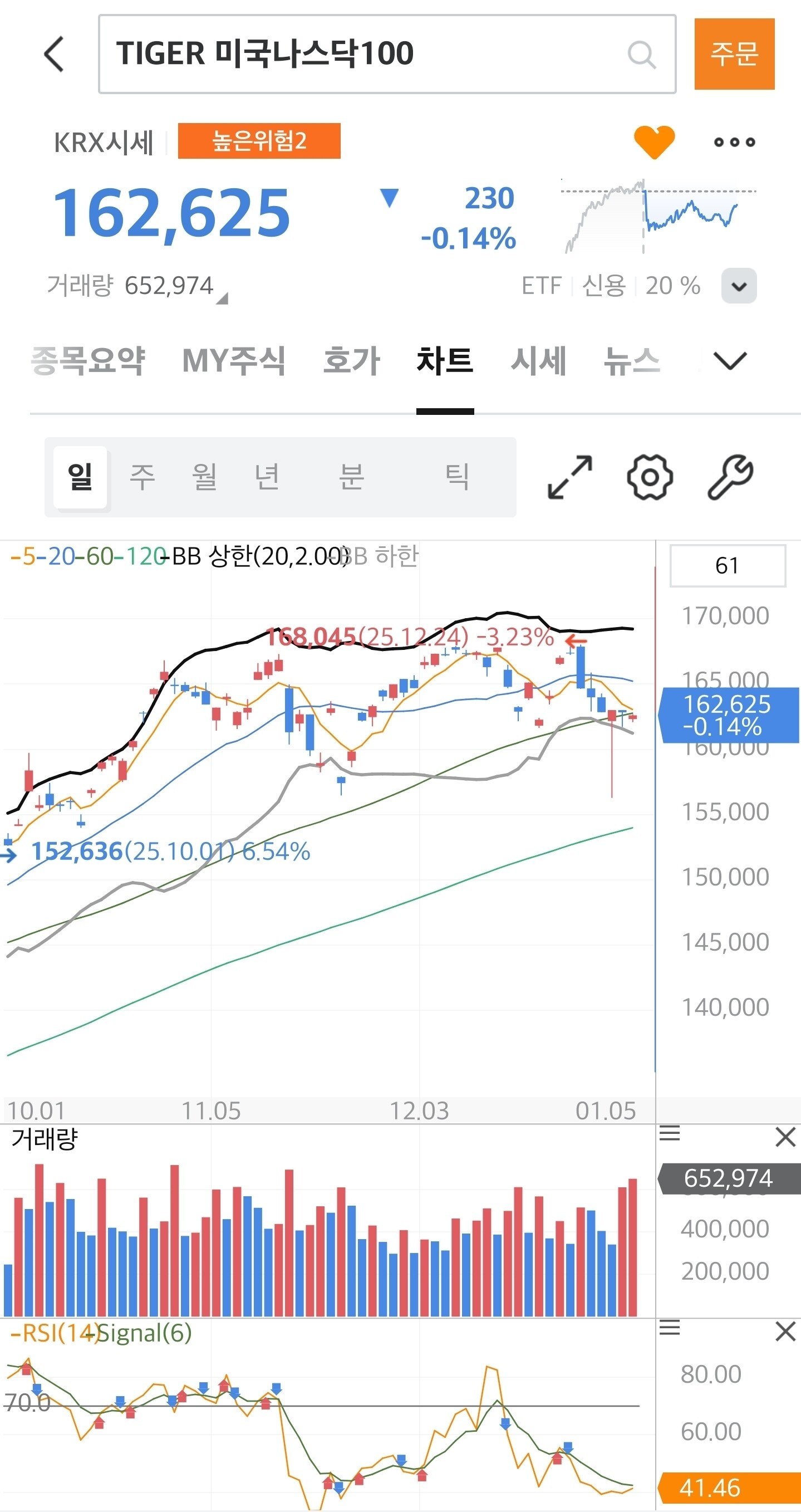Select the 주 weekly chart period
Image resolution: width=801 pixels, height=1512 pixels.
point(142,477)
